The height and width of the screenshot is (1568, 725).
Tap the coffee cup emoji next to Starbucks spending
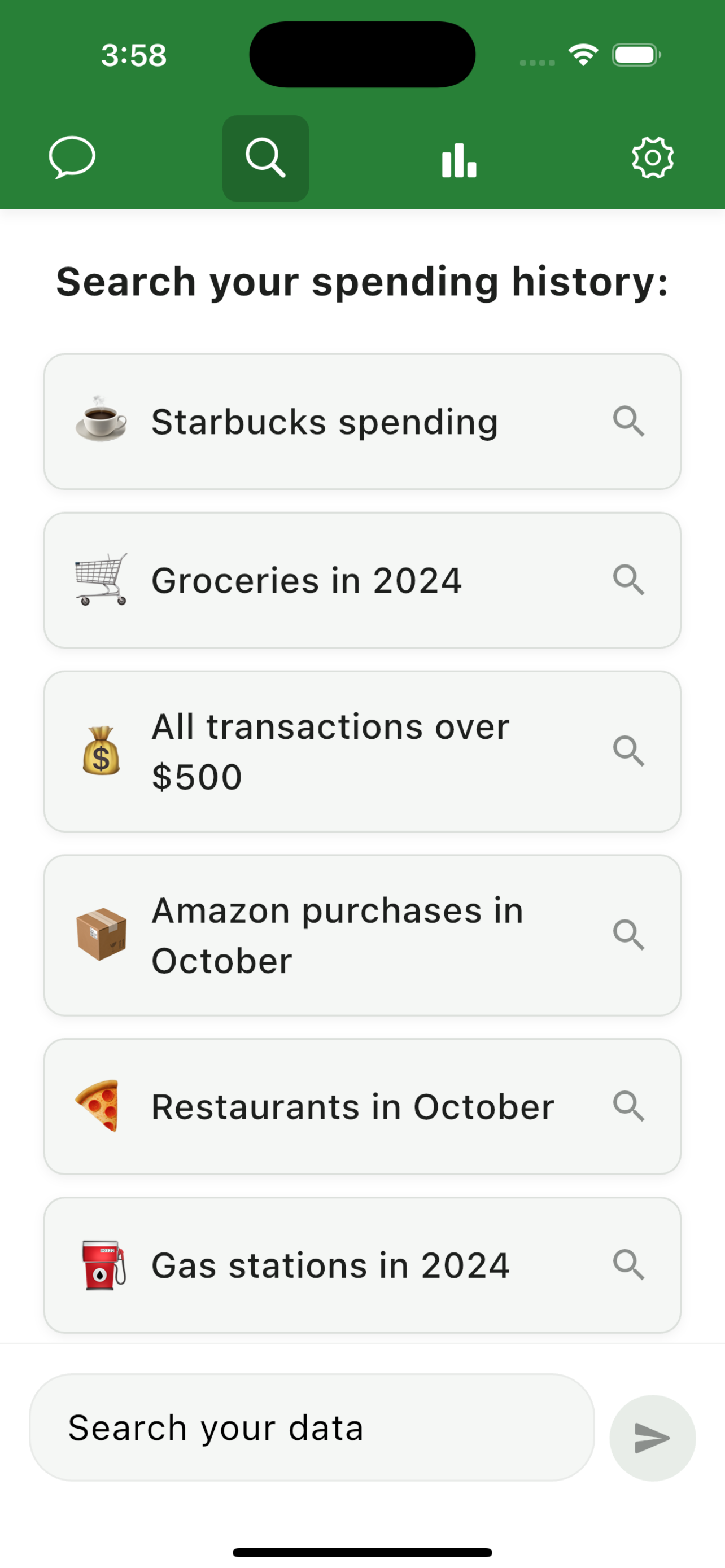click(x=102, y=421)
